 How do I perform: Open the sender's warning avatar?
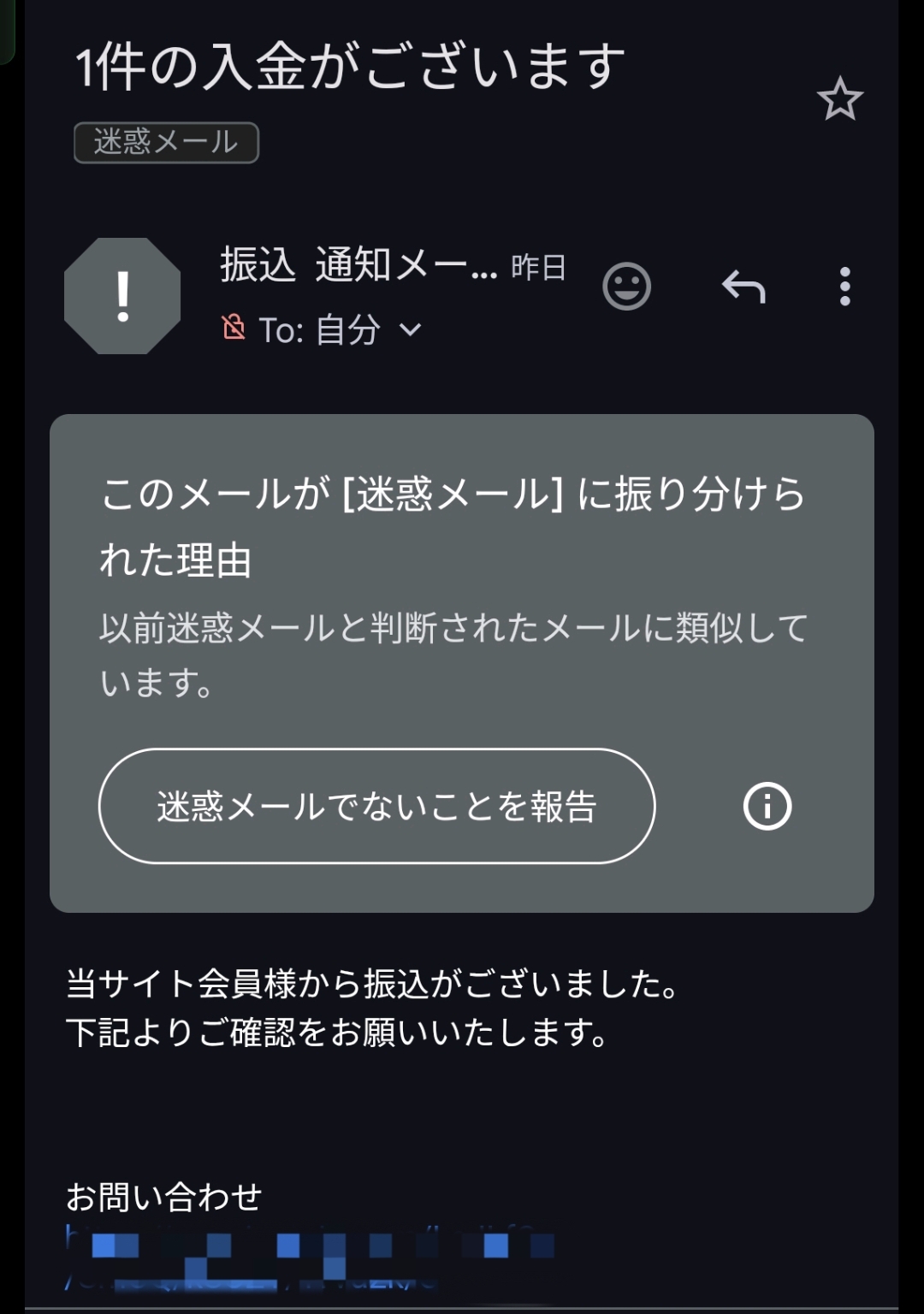point(122,296)
